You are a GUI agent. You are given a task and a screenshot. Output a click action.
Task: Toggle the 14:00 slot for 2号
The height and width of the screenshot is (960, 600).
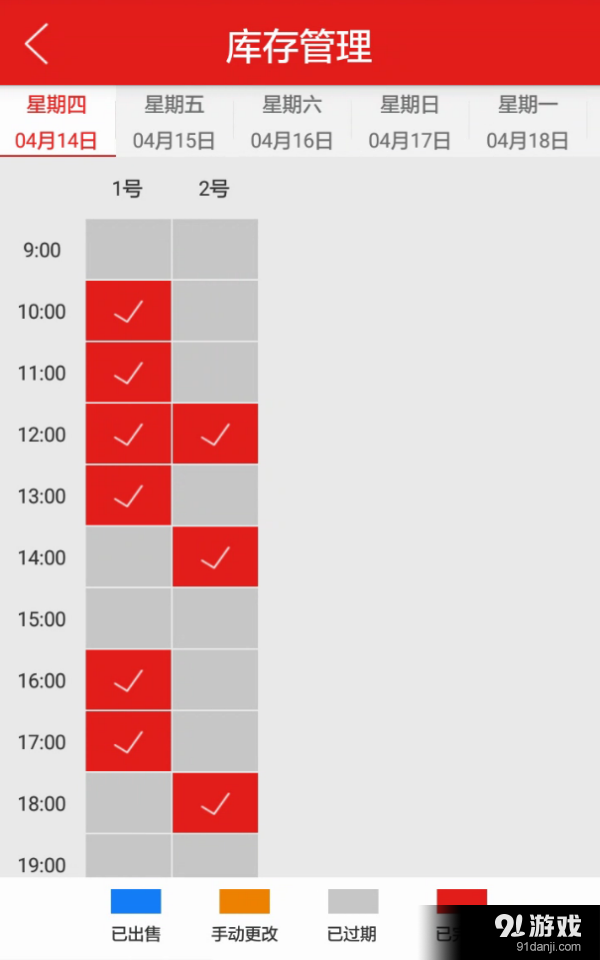pyautogui.click(x=215, y=557)
